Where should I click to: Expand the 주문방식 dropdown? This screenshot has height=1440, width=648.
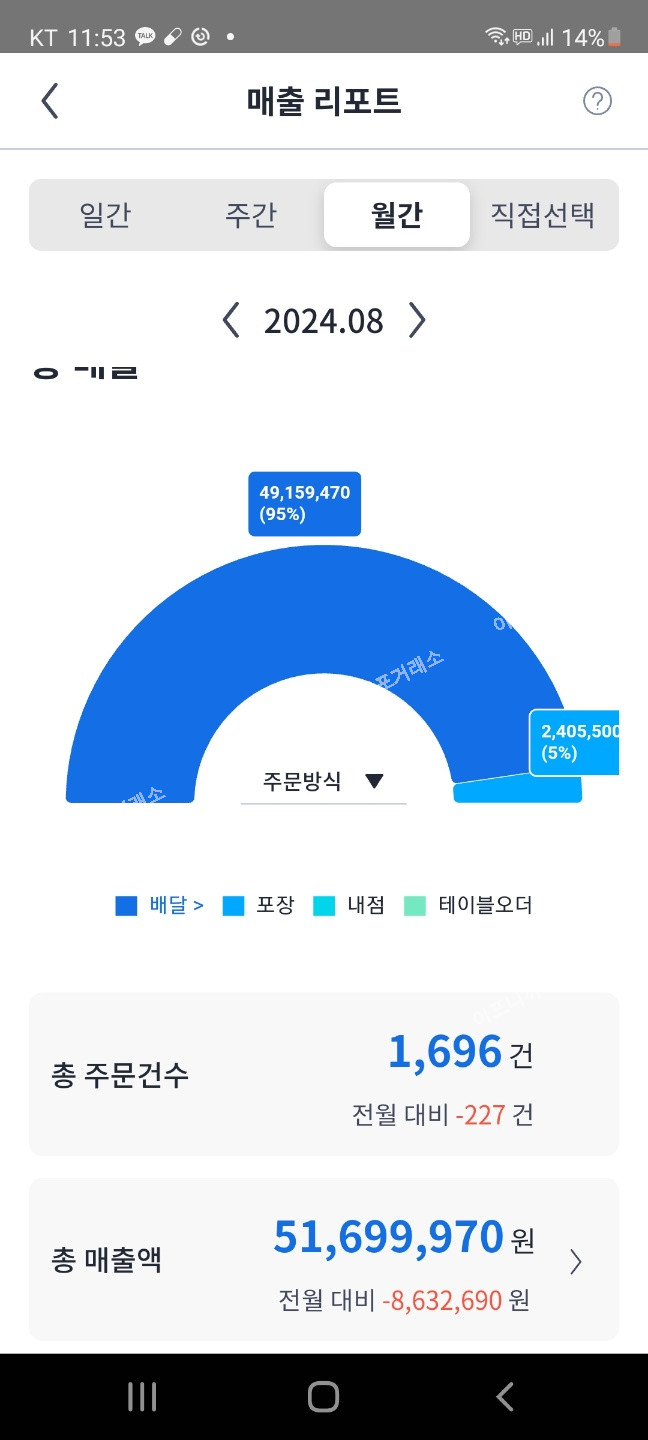(323, 782)
